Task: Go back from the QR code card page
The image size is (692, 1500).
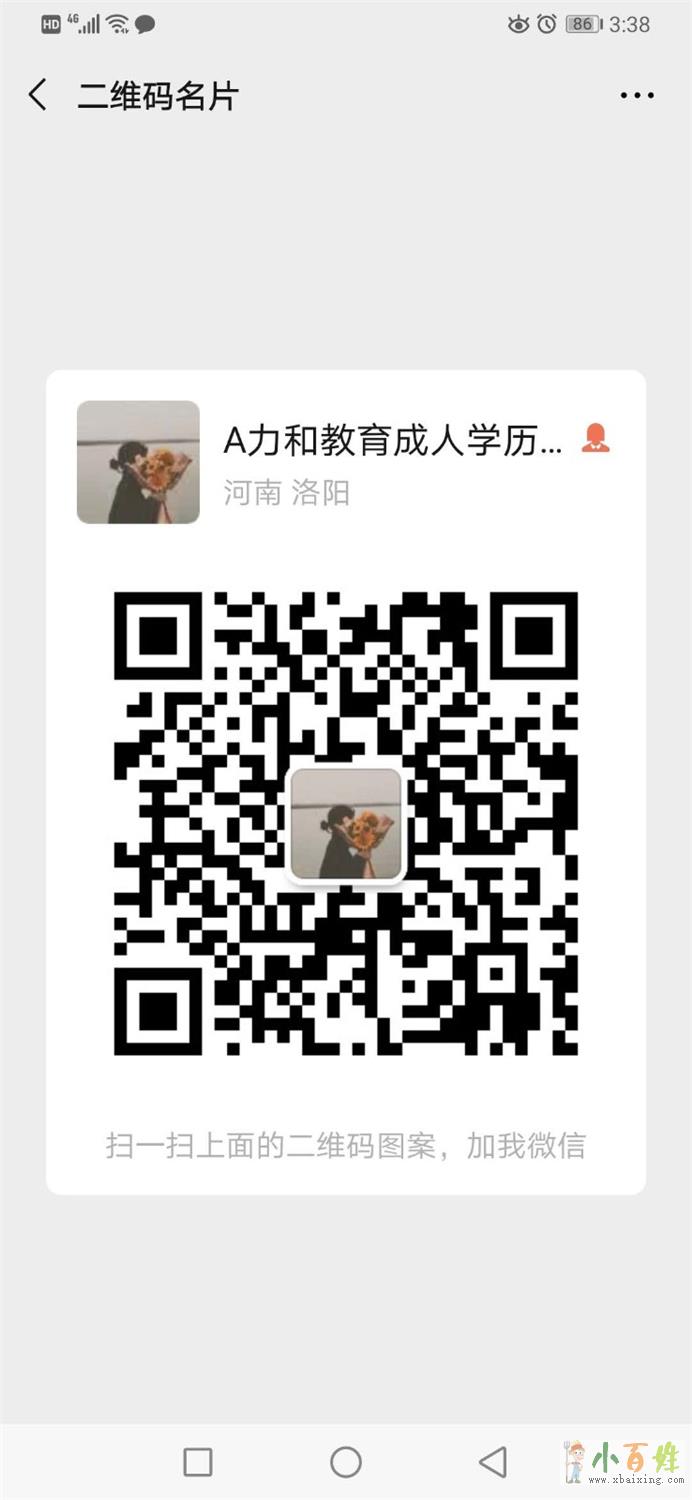Action: [x=38, y=96]
